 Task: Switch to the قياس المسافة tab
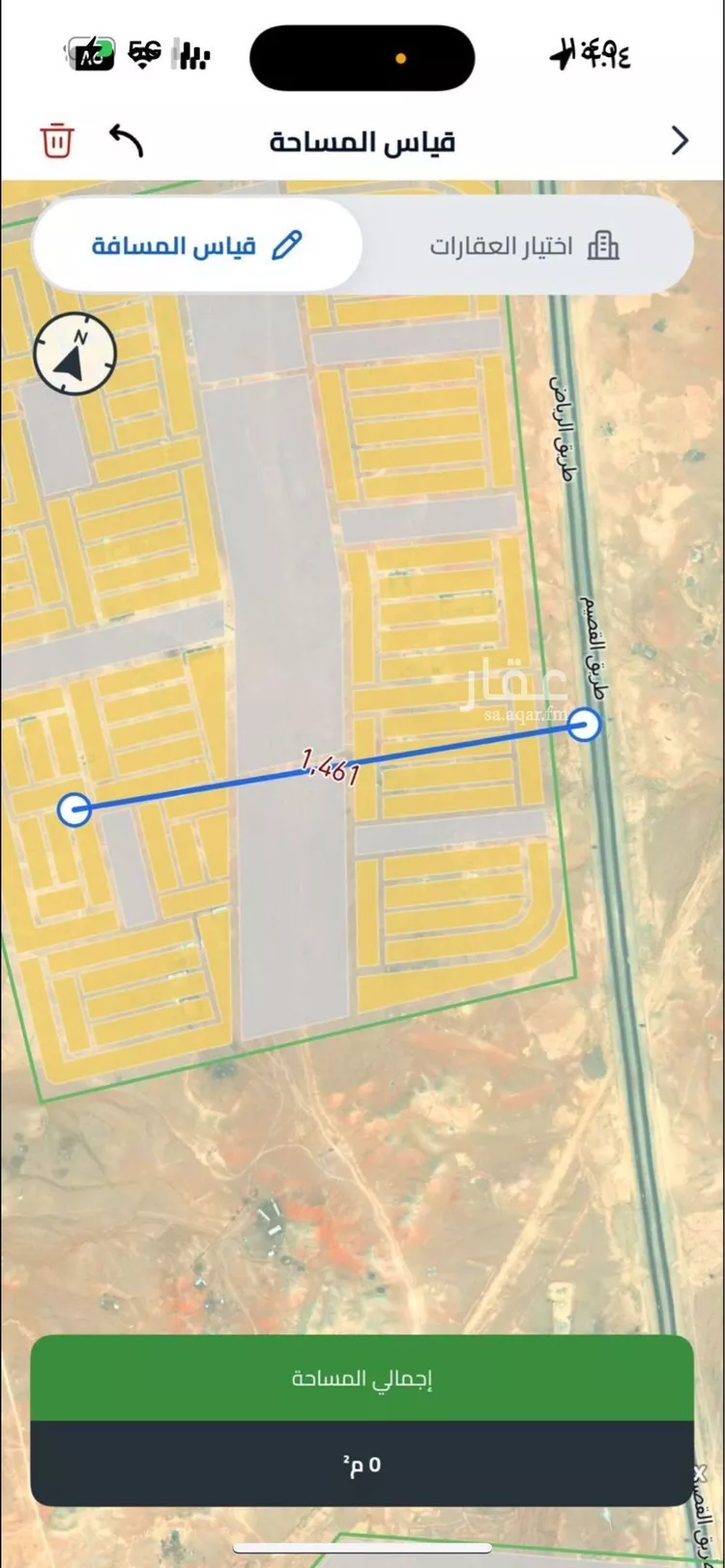(197, 245)
